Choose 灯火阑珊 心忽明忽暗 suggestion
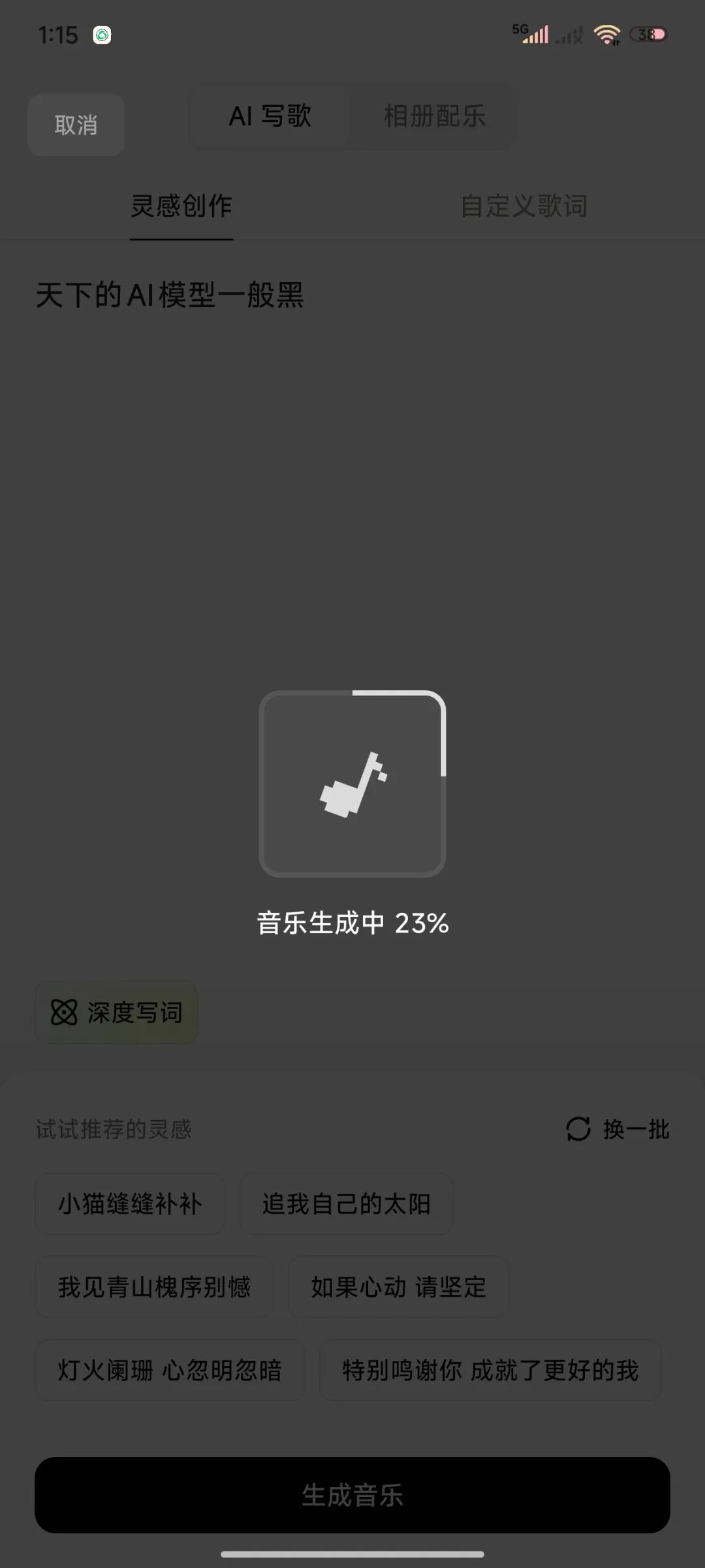This screenshot has width=705, height=1568. click(x=170, y=1370)
